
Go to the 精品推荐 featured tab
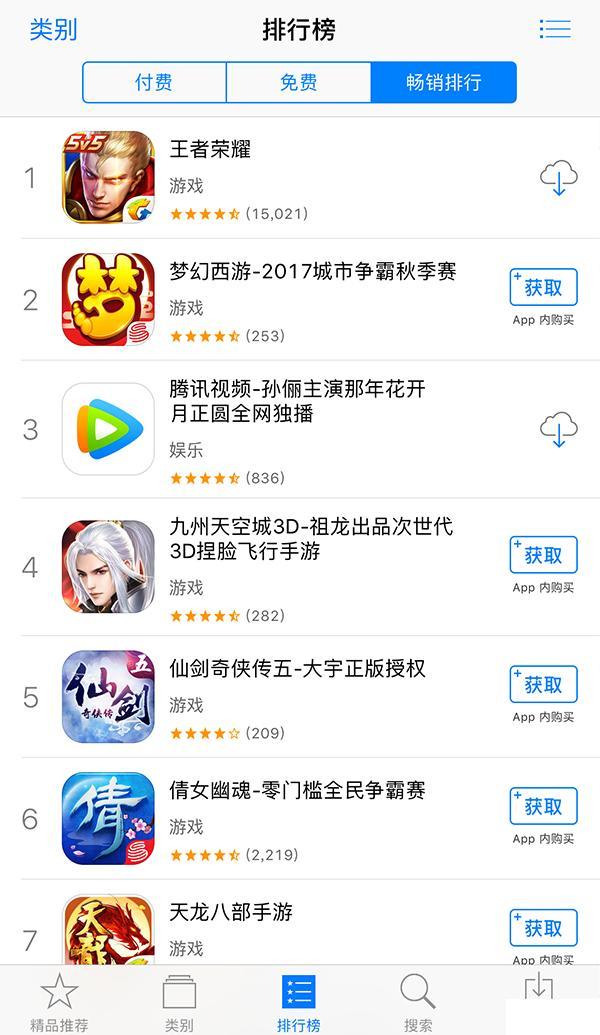59,1002
